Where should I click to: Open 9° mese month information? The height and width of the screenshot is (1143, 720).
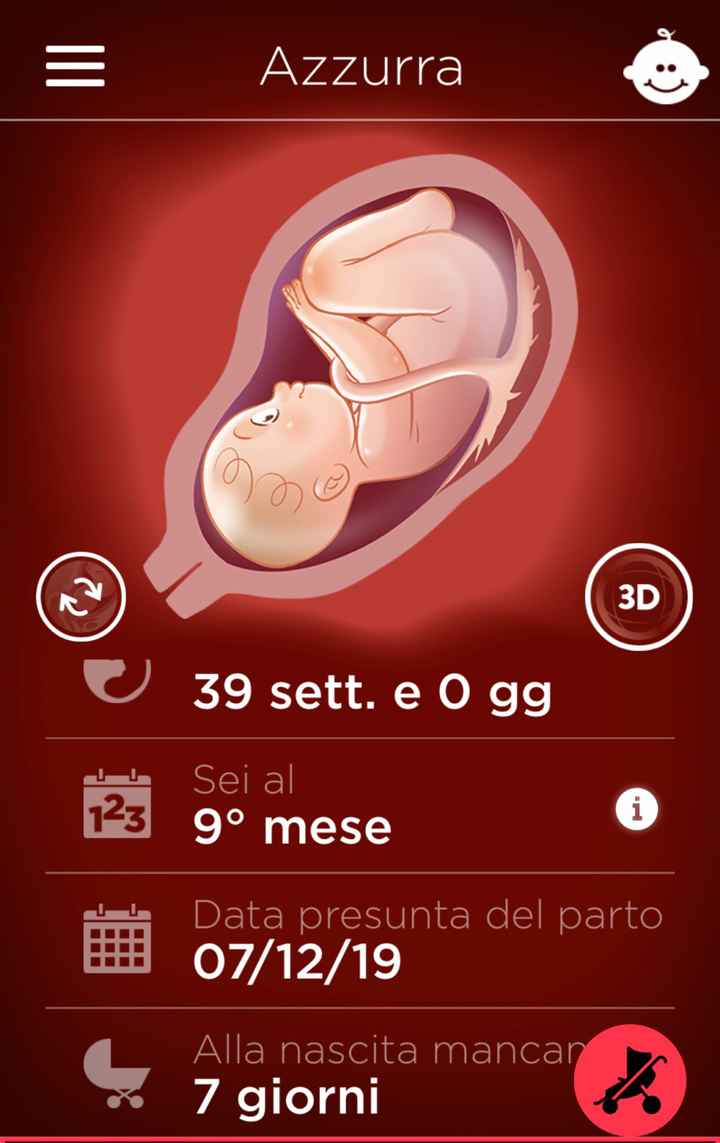tap(290, 825)
